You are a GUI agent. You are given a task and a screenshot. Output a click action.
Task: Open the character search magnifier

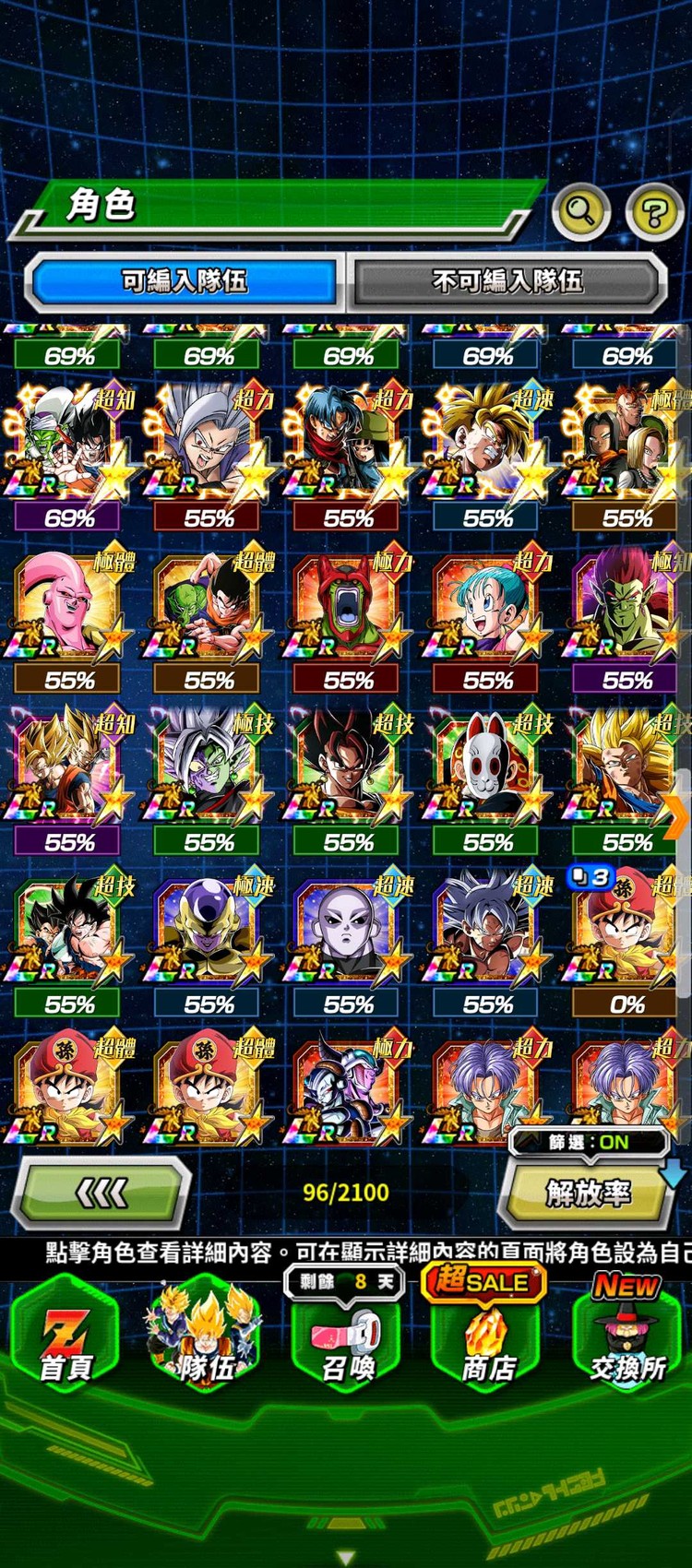pyautogui.click(x=580, y=212)
